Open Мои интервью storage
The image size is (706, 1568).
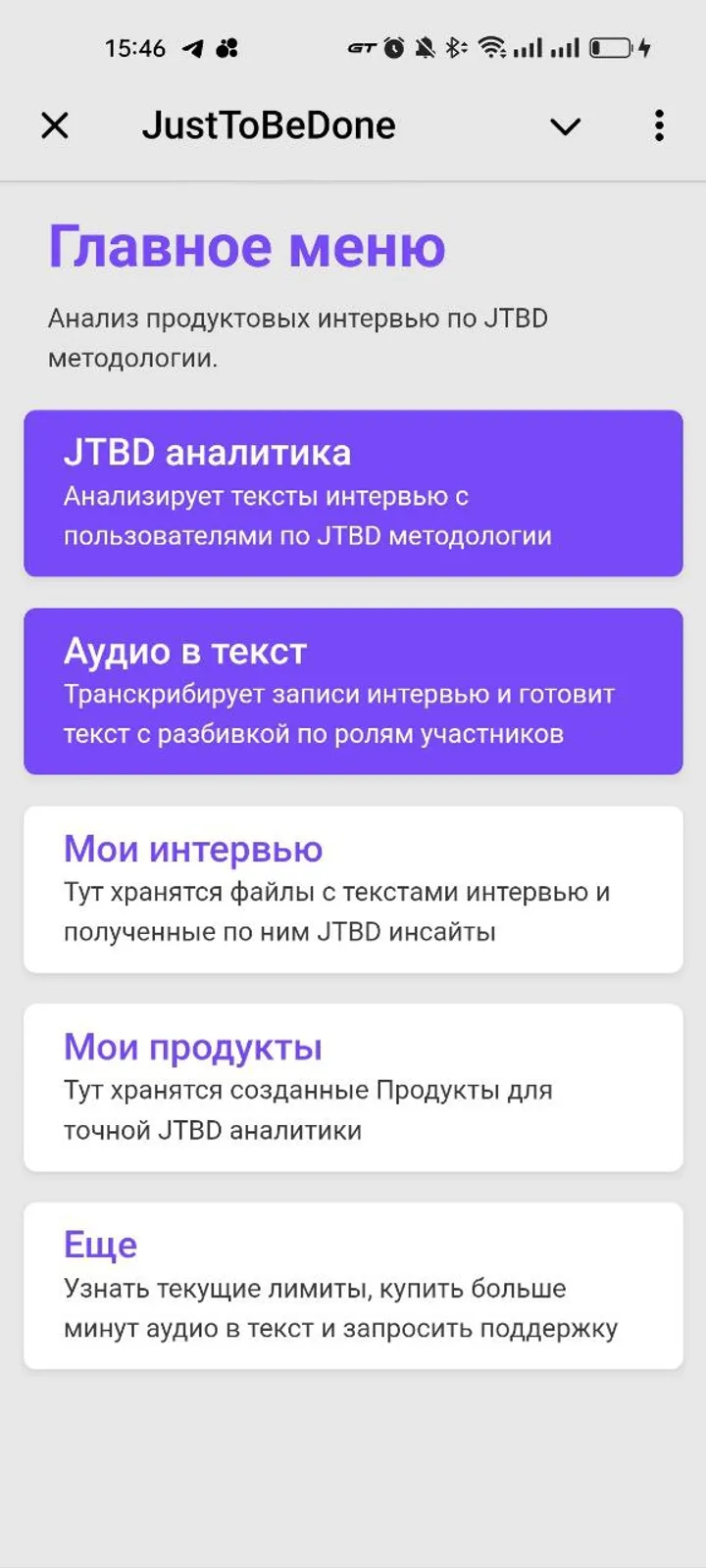tap(353, 887)
